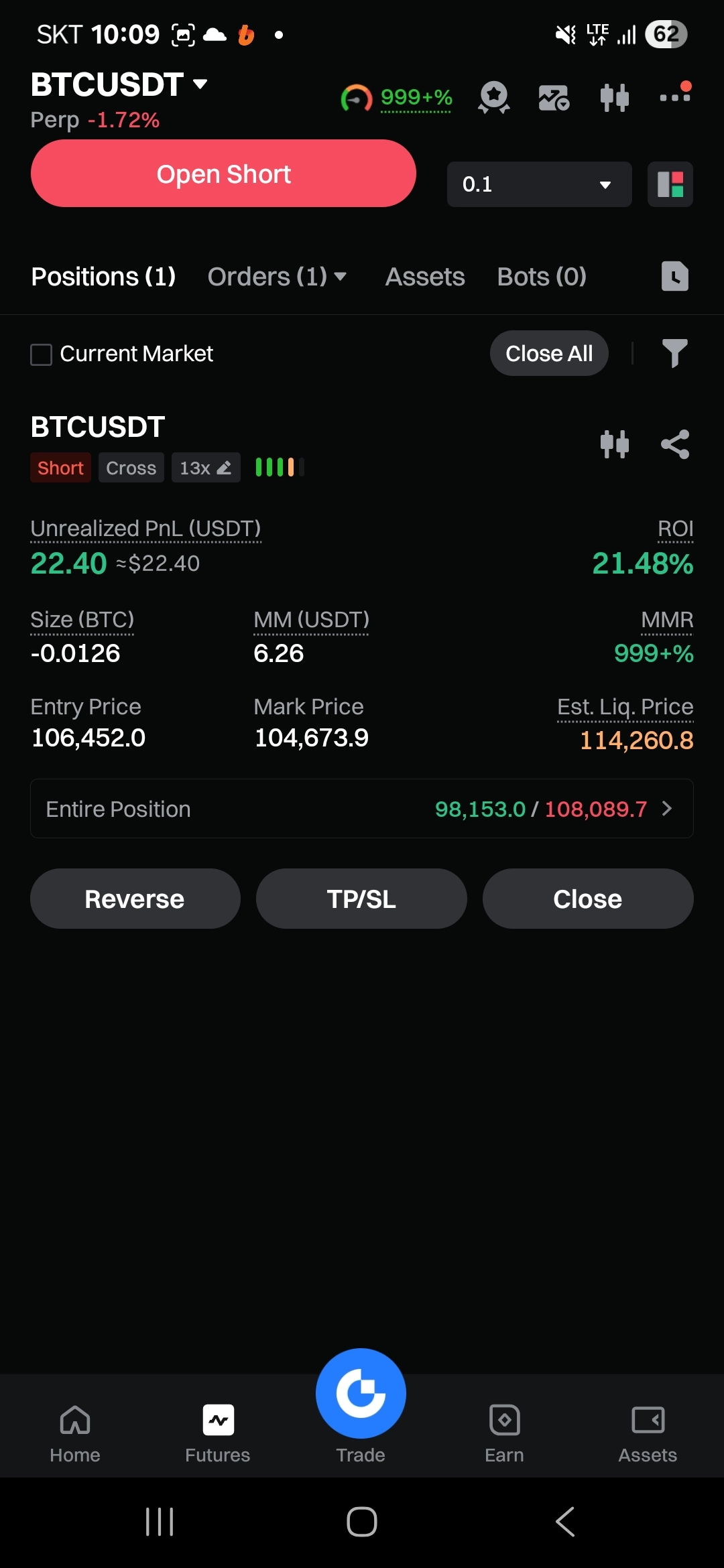Change the order book layout view
724x1568 pixels.
(670, 184)
